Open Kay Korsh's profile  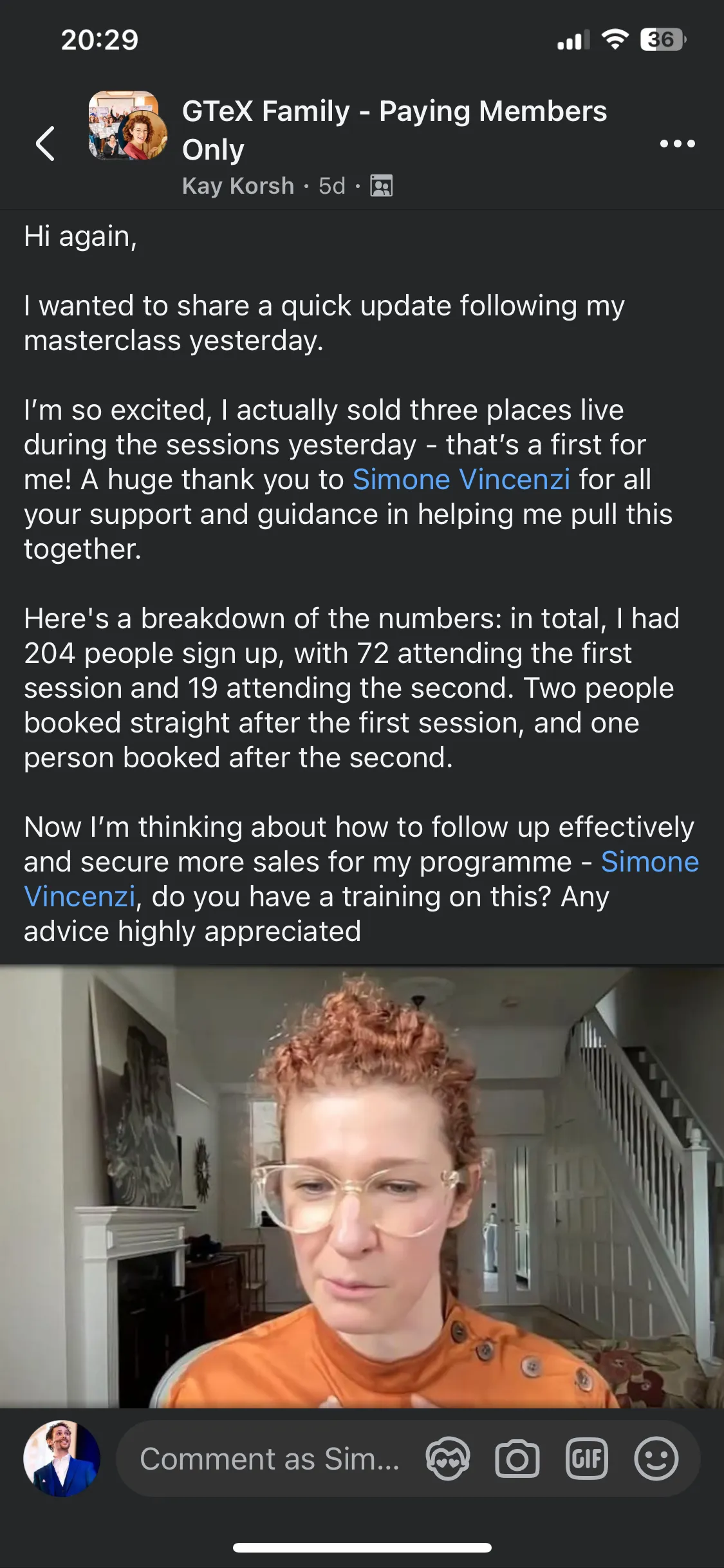coord(238,186)
